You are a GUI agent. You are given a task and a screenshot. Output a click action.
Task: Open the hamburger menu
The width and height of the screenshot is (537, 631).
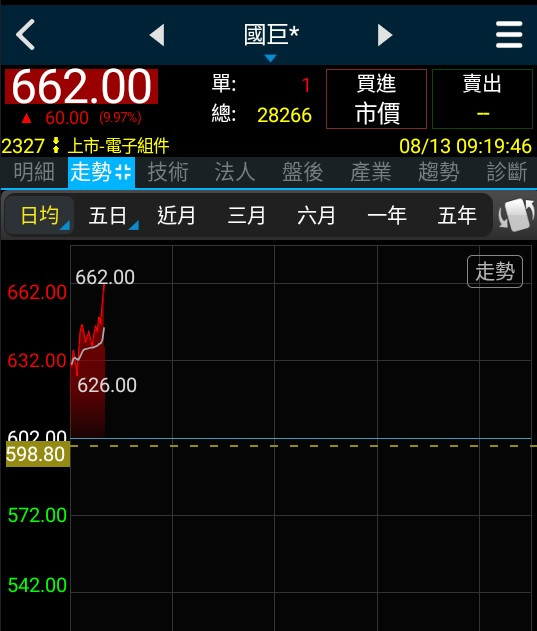509,35
